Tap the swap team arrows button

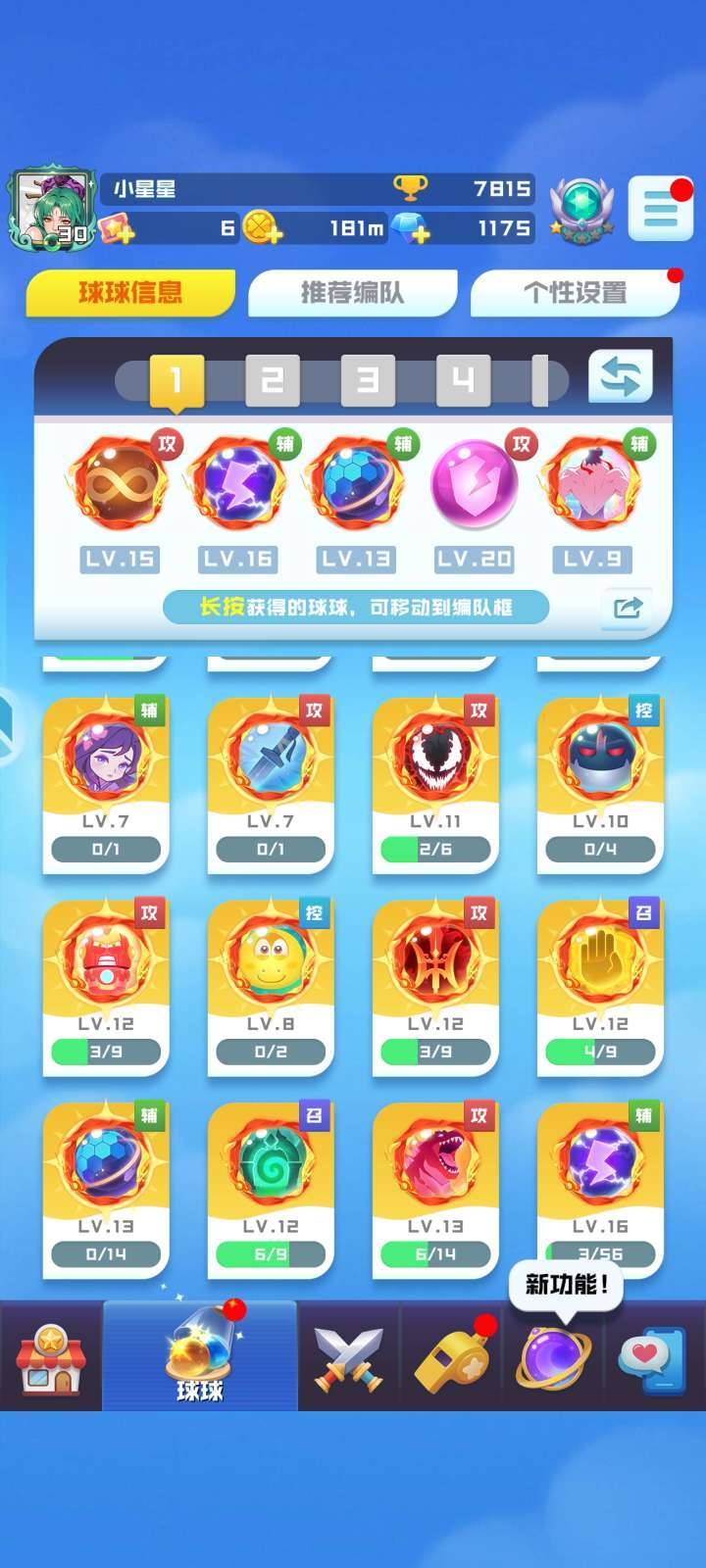pos(620,376)
